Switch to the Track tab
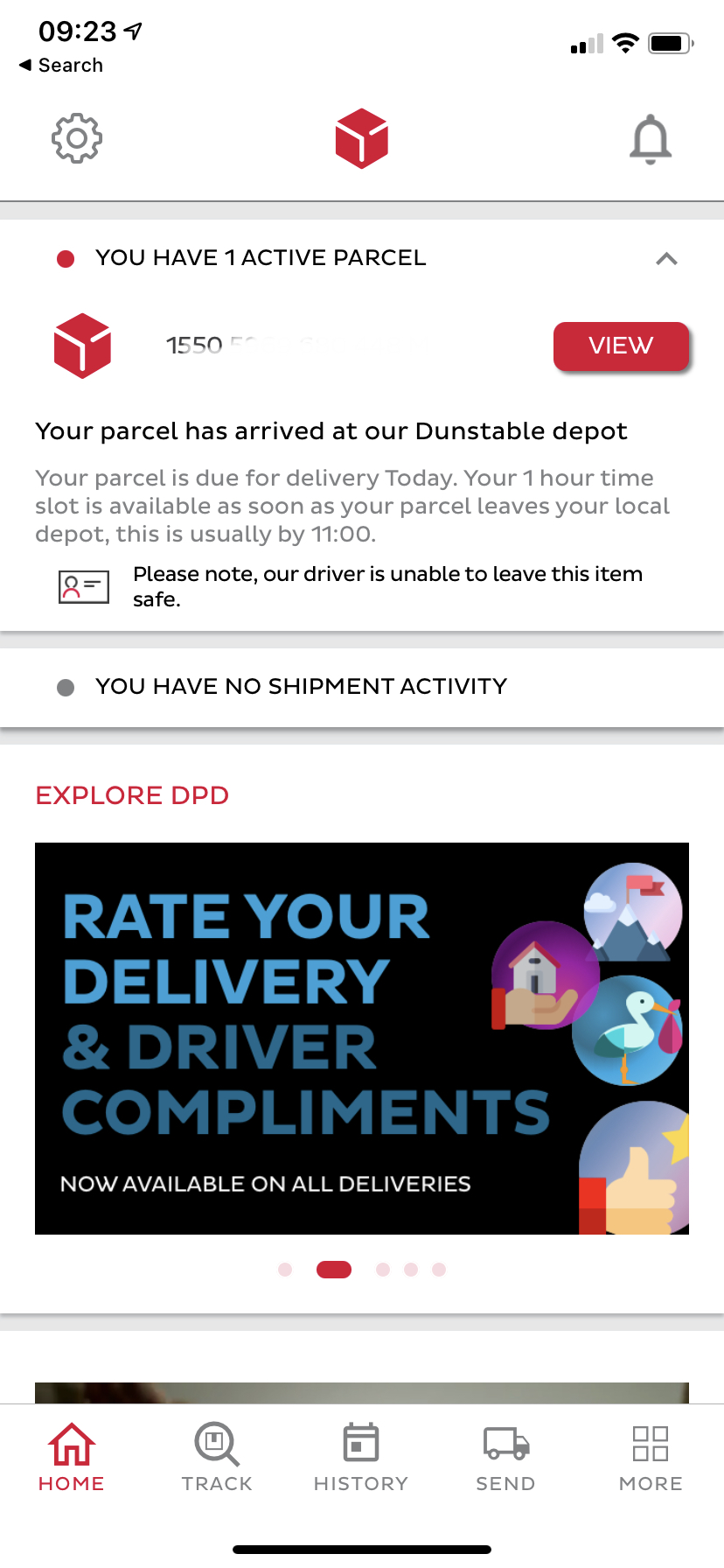 pyautogui.click(x=217, y=1458)
